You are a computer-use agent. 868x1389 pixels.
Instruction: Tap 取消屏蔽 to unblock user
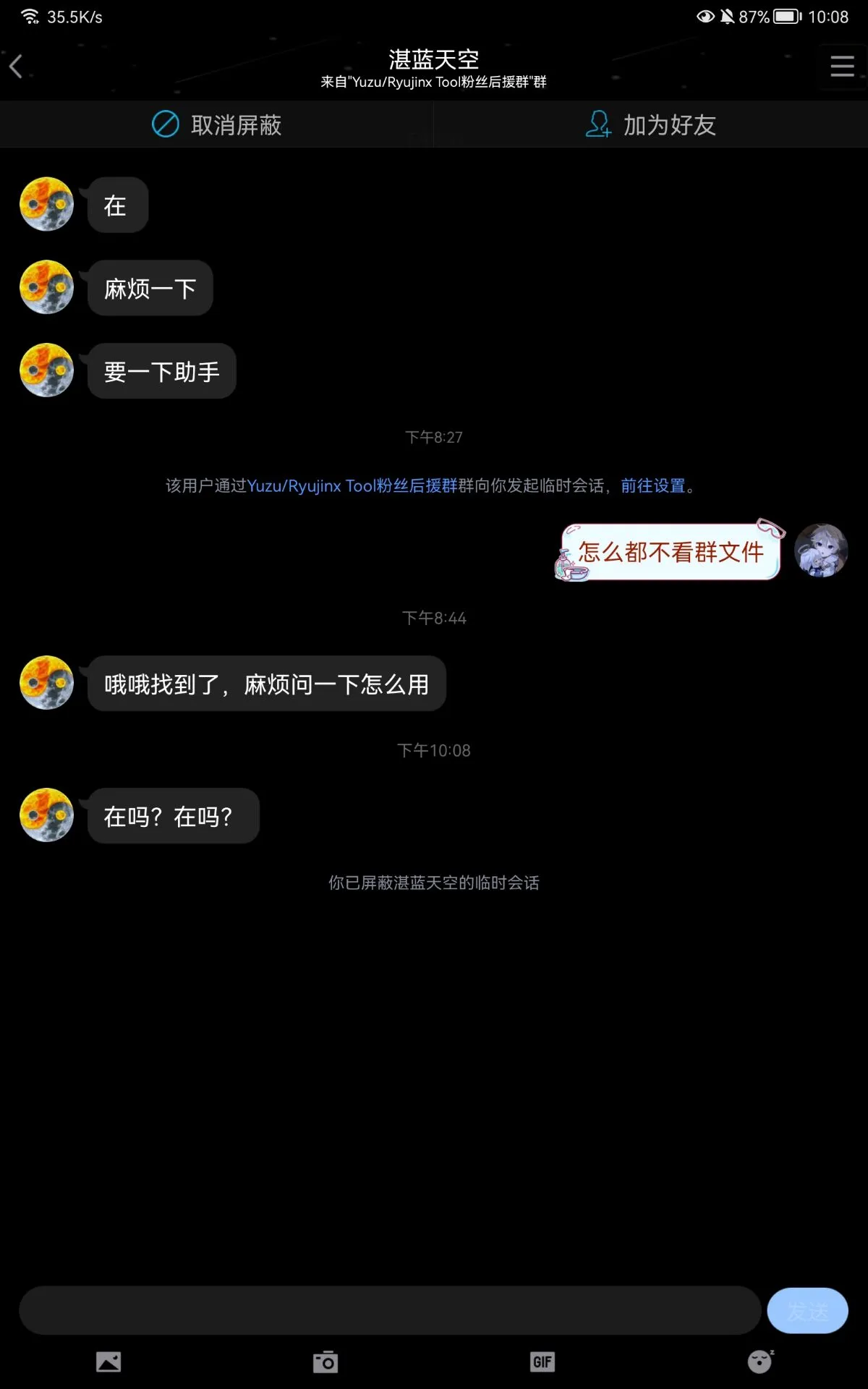[x=216, y=124]
